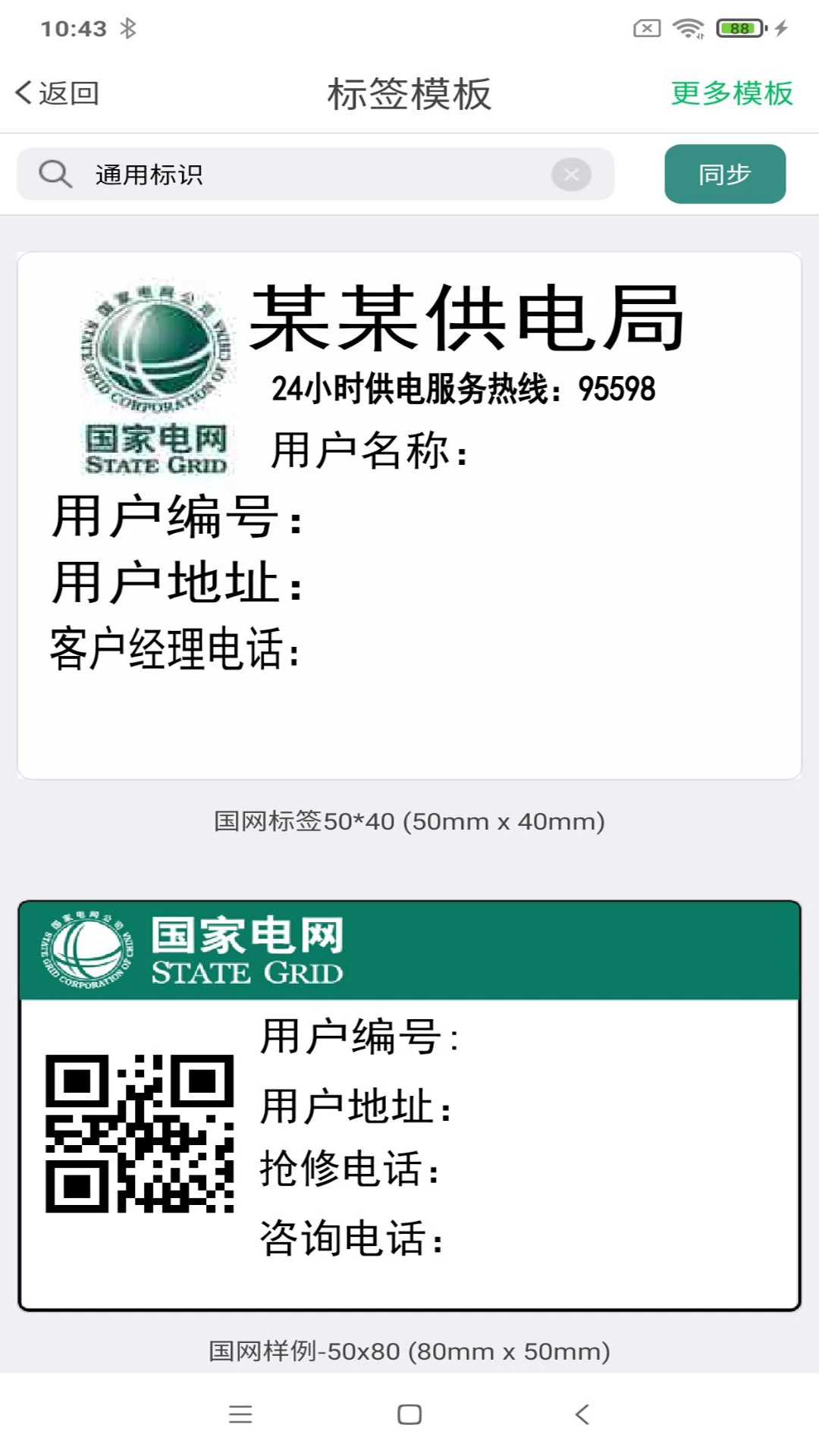Image resolution: width=819 pixels, height=1456 pixels.
Task: Tap the State Grid globe logo
Action: tap(155, 349)
